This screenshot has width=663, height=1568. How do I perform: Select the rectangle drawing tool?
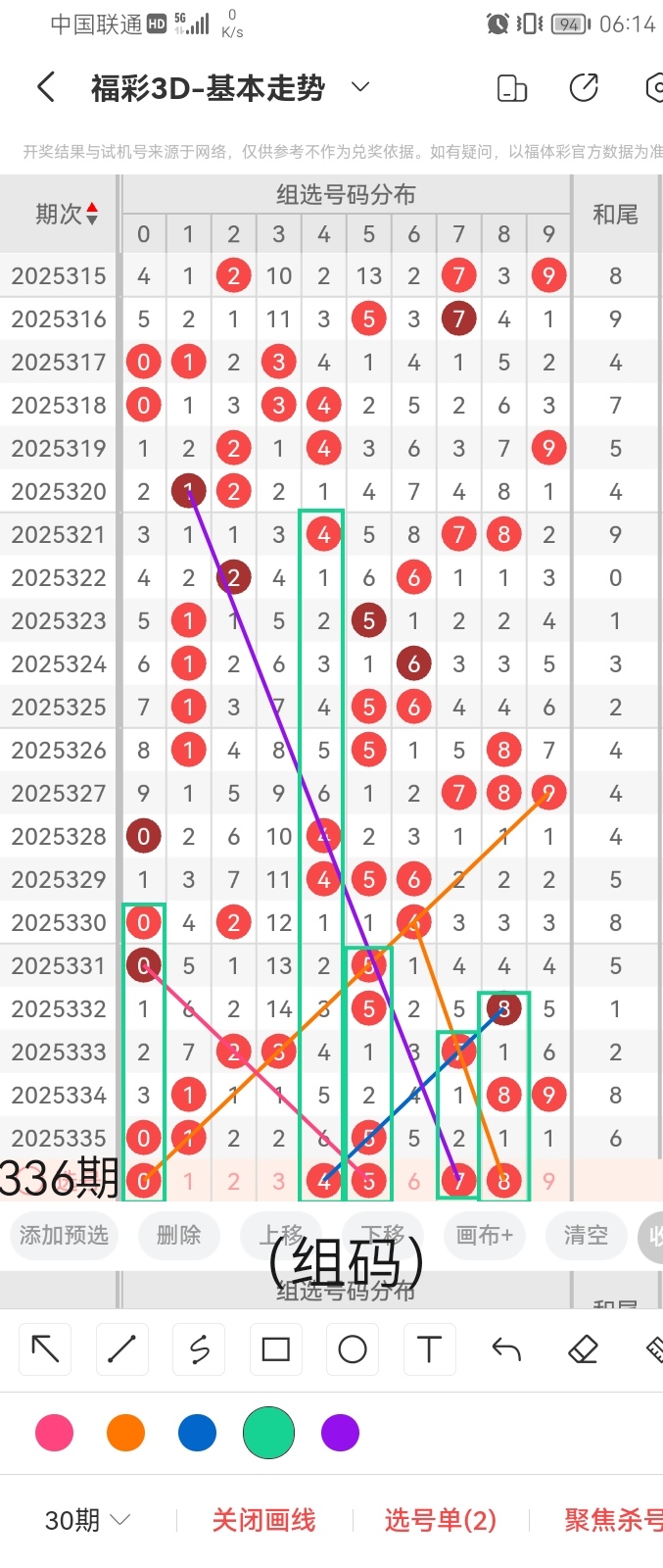pyautogui.click(x=276, y=1349)
